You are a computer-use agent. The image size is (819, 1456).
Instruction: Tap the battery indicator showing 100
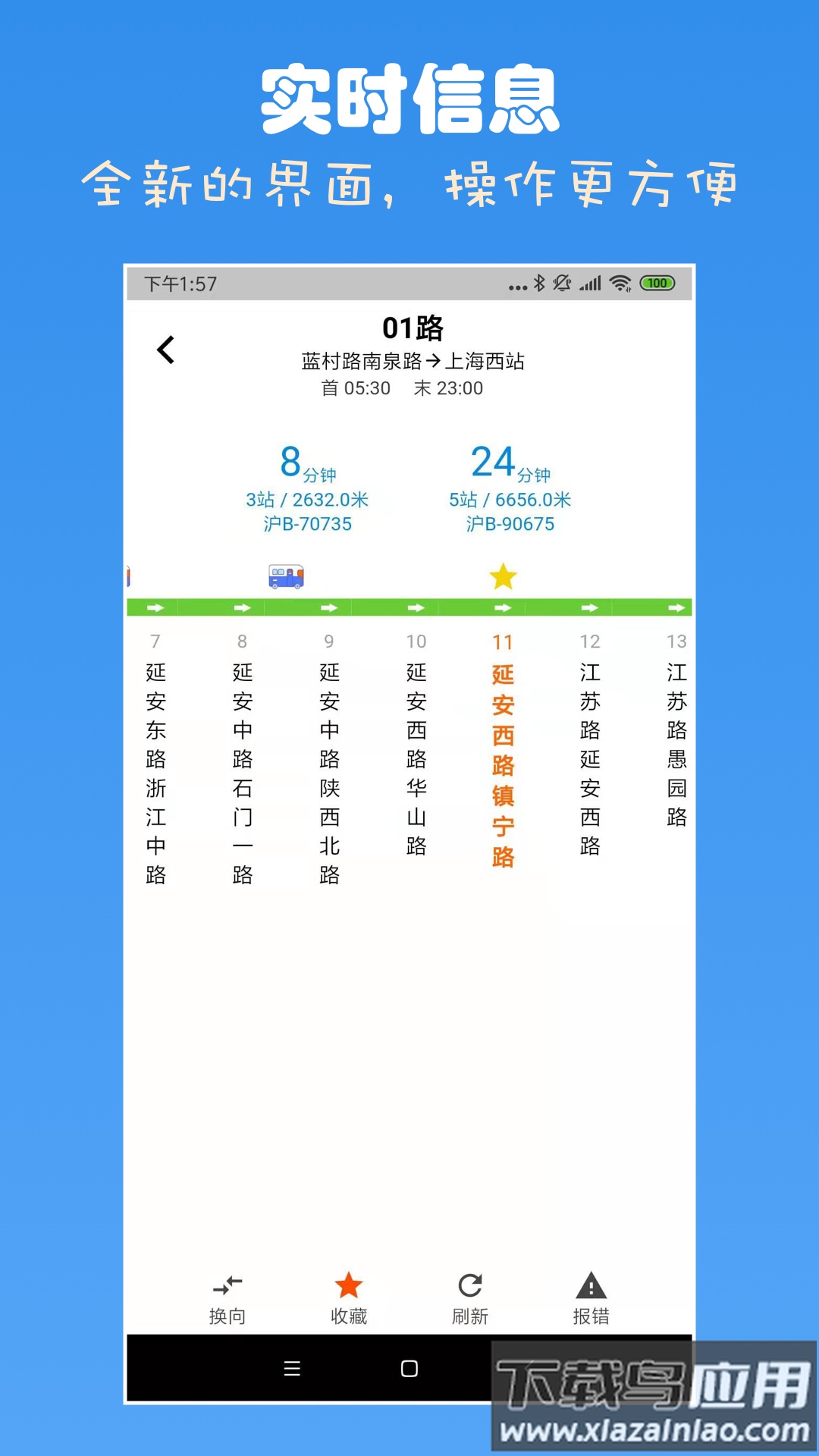pyautogui.click(x=657, y=282)
